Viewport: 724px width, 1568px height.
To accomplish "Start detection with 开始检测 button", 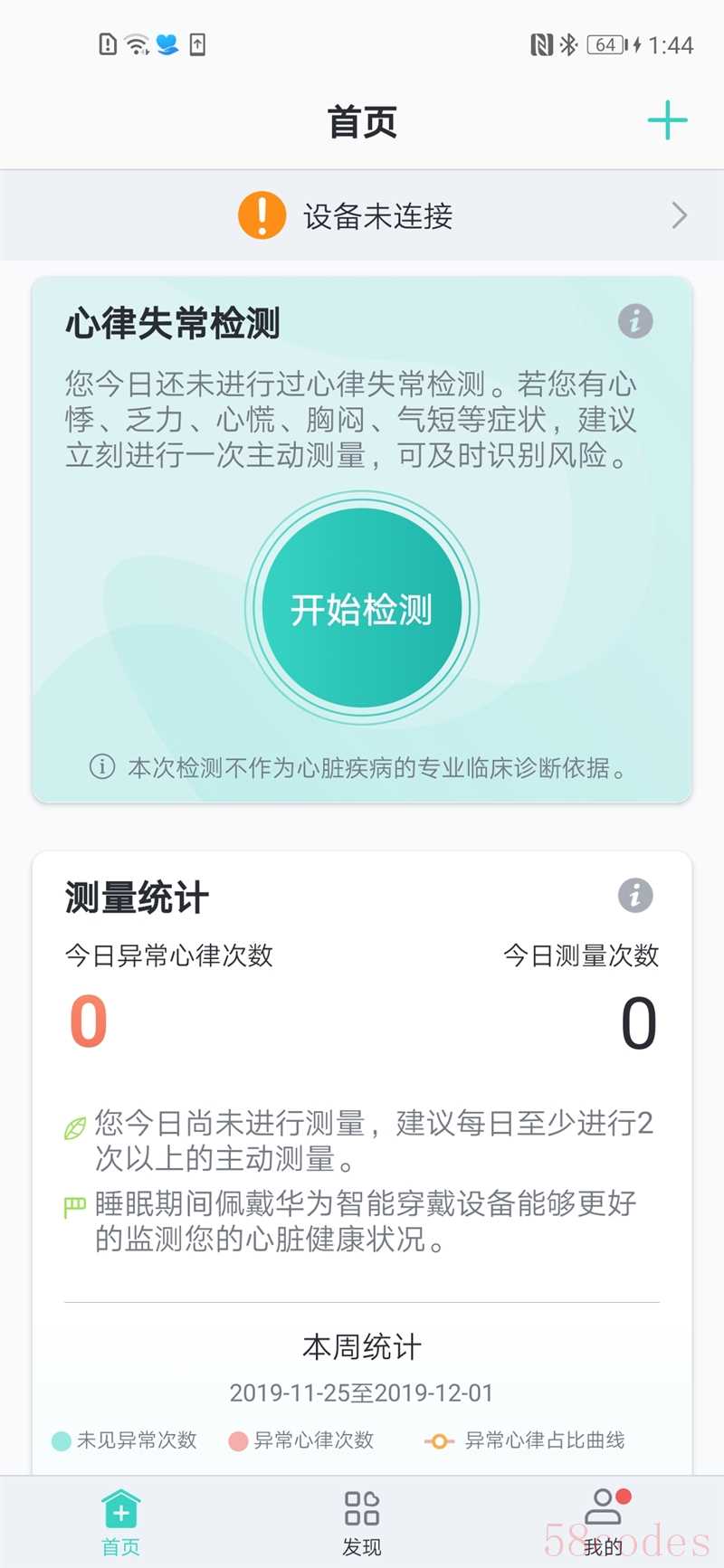I will [x=362, y=608].
